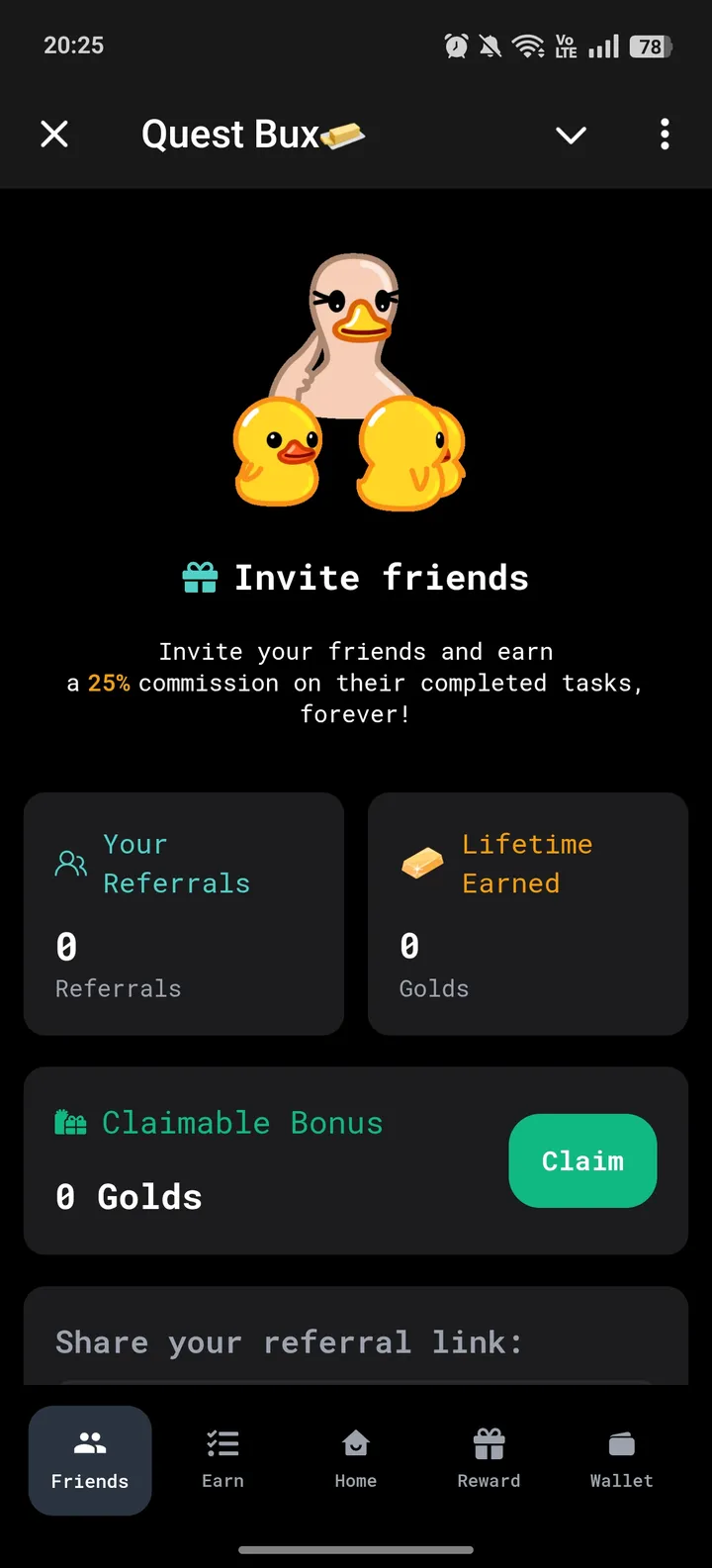Click the gold bar icon on Lifetime Earned
Screen dimensions: 712x1568
point(421,863)
